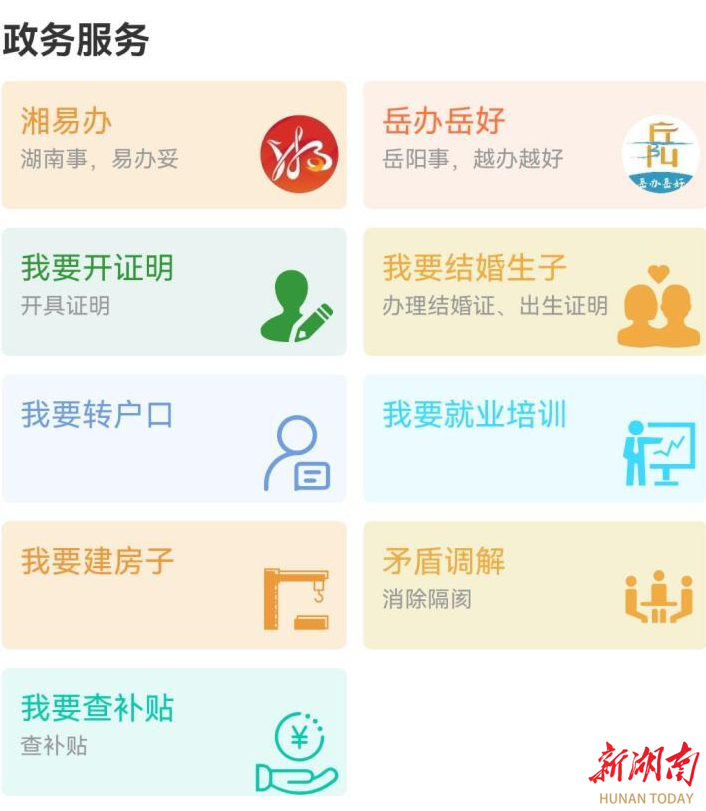Open 我要结婚生子 marriage and birth services

534,291
